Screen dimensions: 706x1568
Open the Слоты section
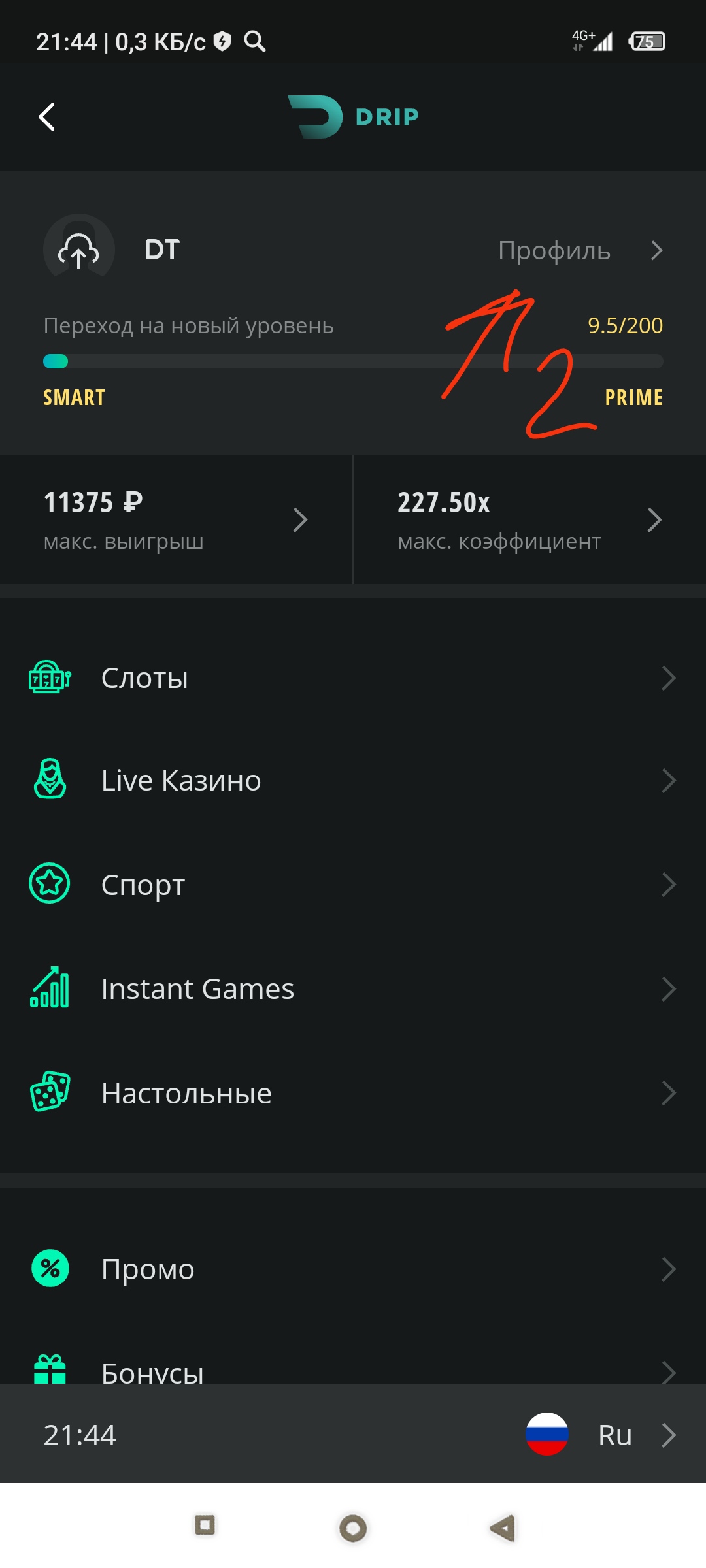pyautogui.click(x=353, y=678)
